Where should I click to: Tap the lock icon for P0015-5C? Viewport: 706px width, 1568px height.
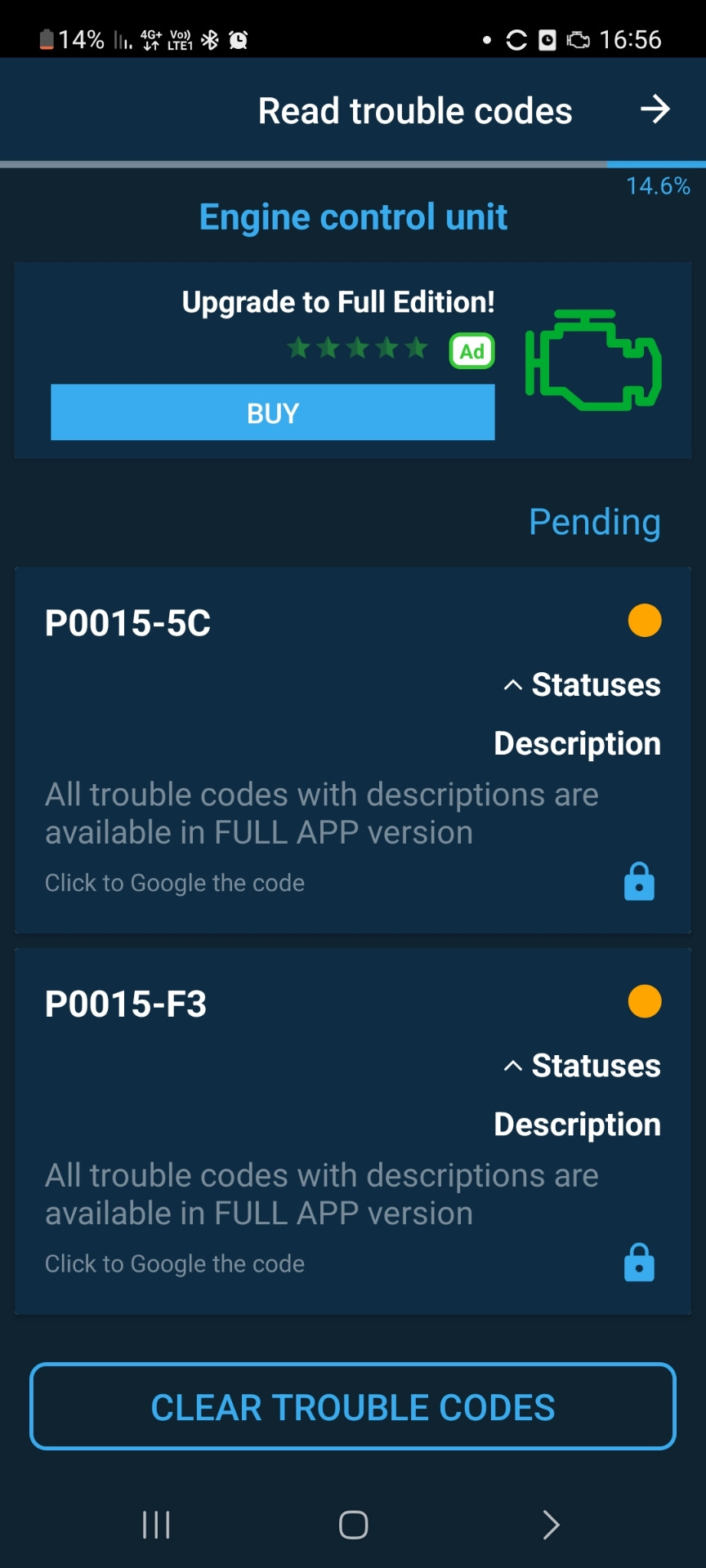[x=639, y=882]
